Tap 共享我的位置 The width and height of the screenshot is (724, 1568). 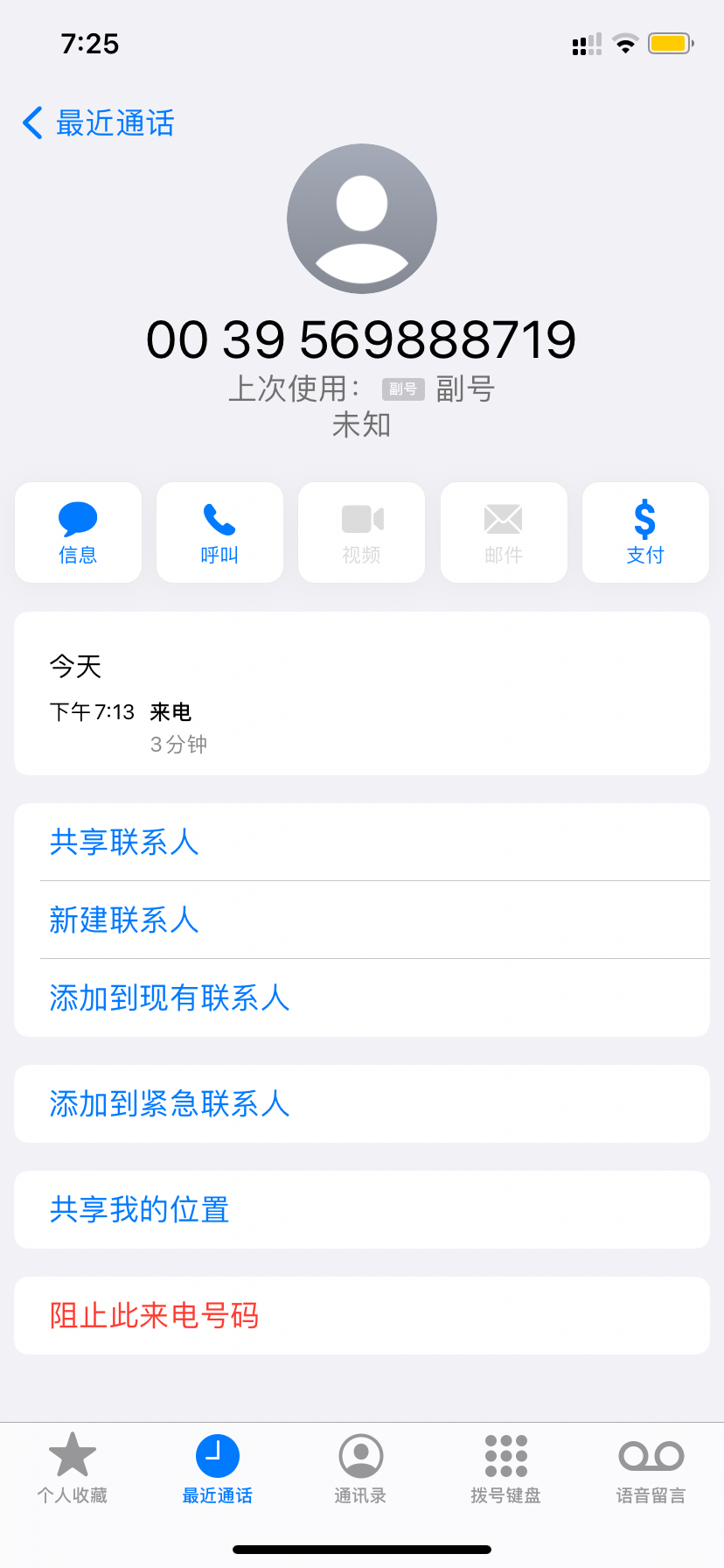click(362, 1209)
